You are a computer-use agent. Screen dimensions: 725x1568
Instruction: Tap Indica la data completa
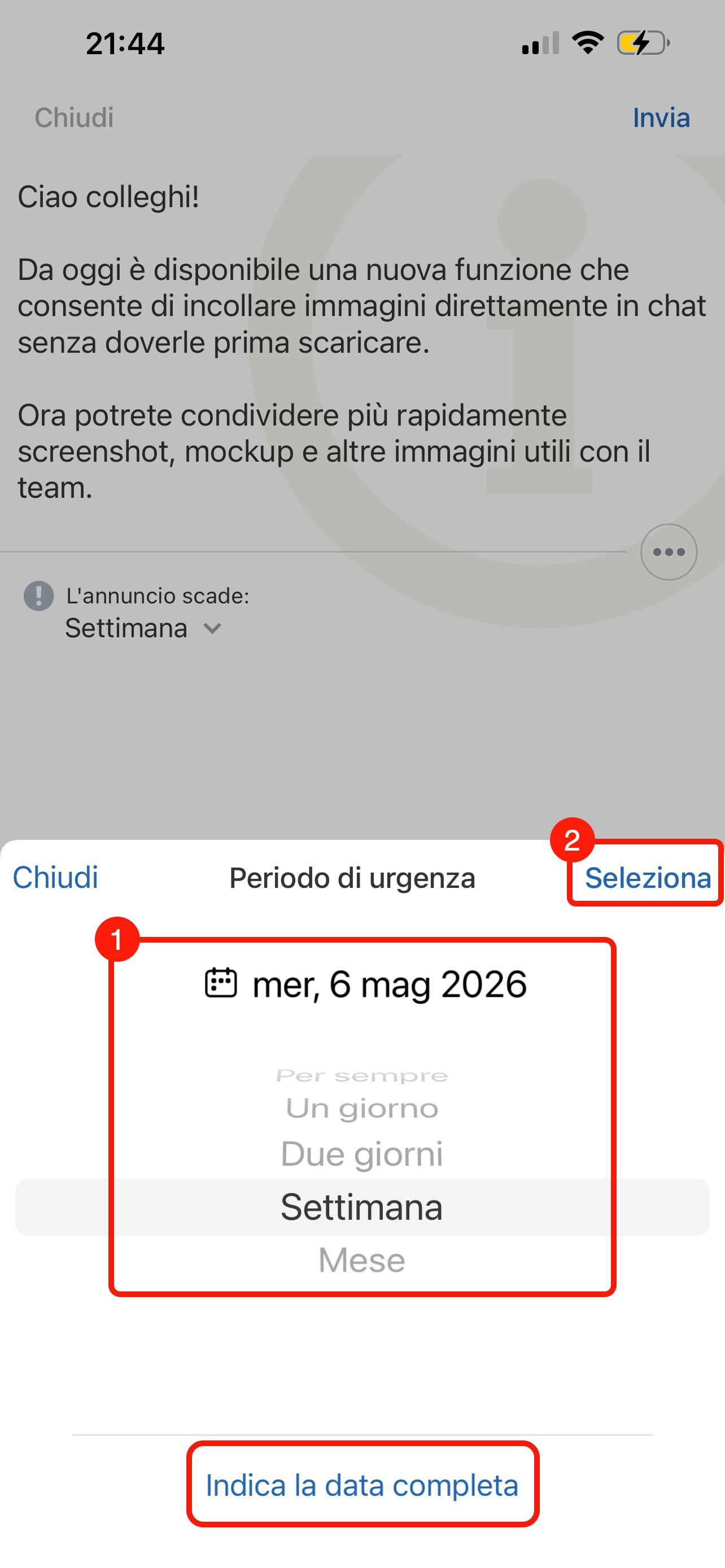(x=361, y=1484)
